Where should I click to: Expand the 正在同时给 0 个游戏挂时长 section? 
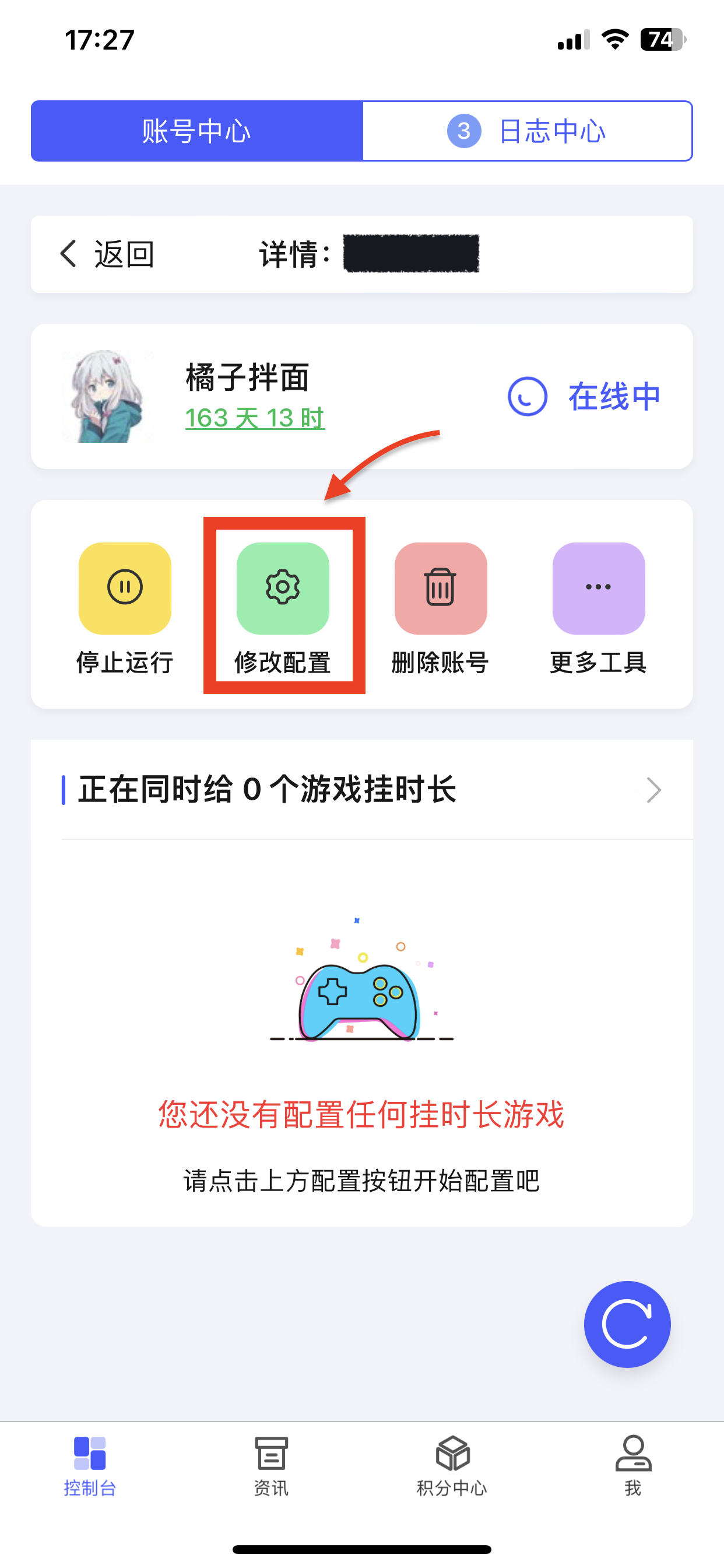[x=653, y=790]
